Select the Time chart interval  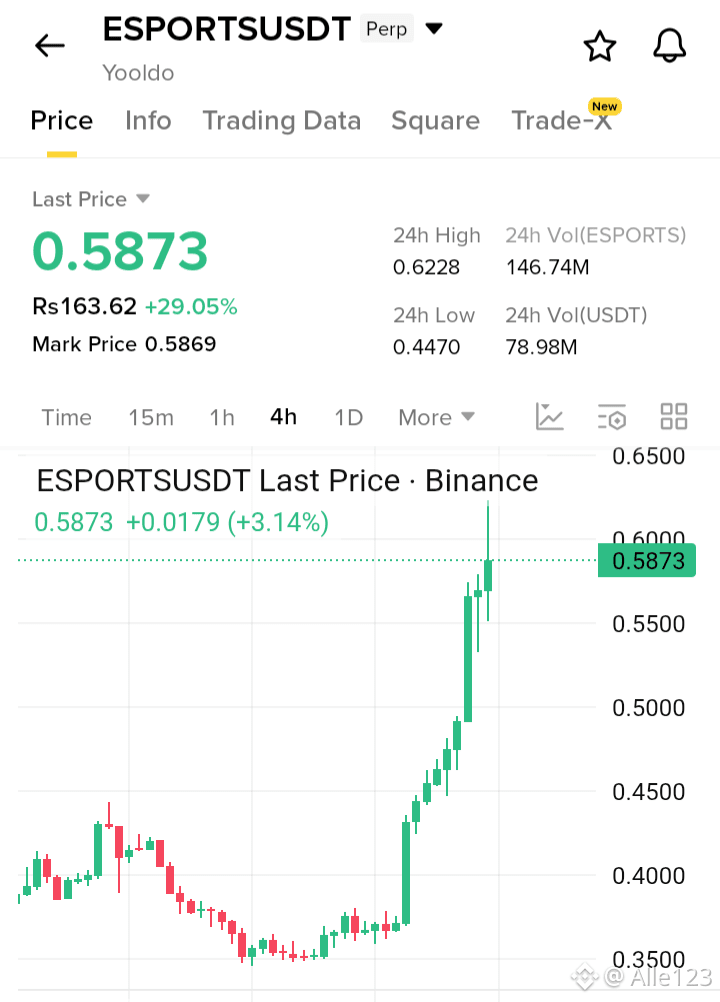click(66, 417)
